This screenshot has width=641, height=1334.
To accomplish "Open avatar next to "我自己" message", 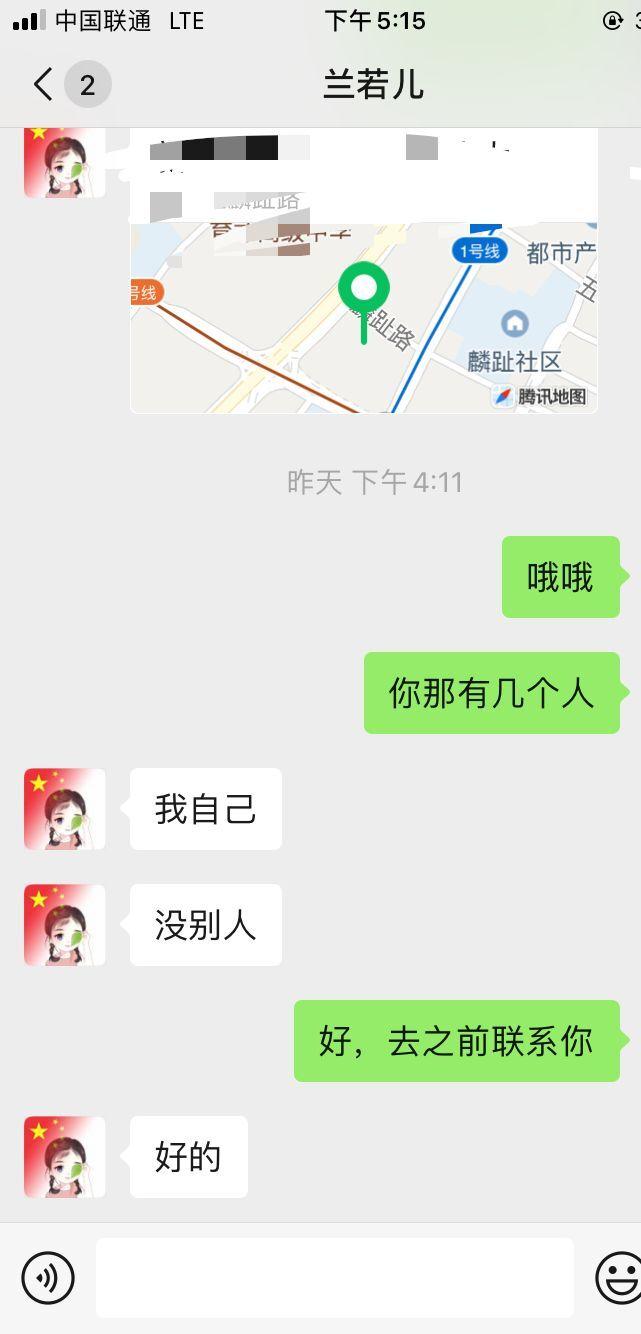I will 65,809.
